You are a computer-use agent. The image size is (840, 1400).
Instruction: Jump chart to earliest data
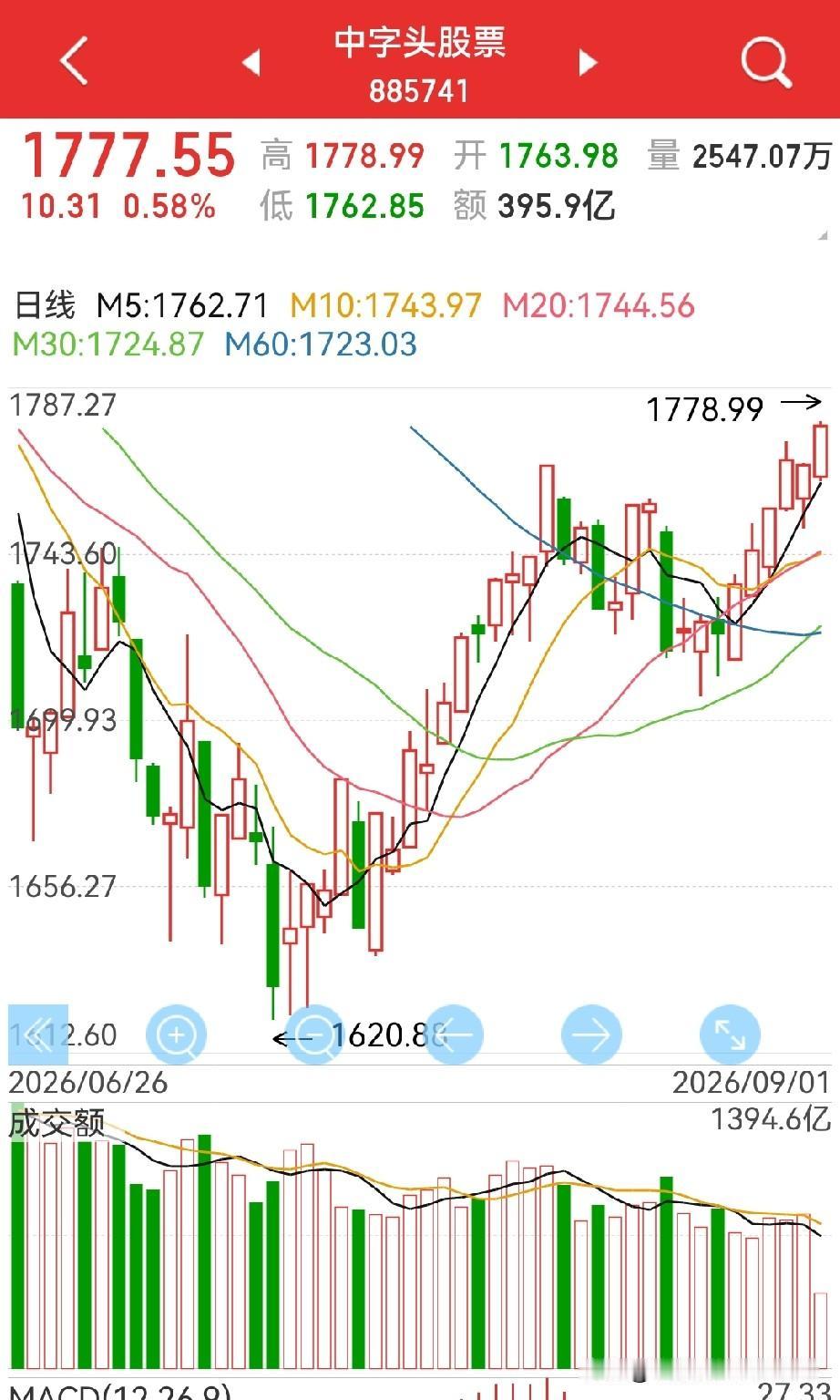[x=38, y=1035]
